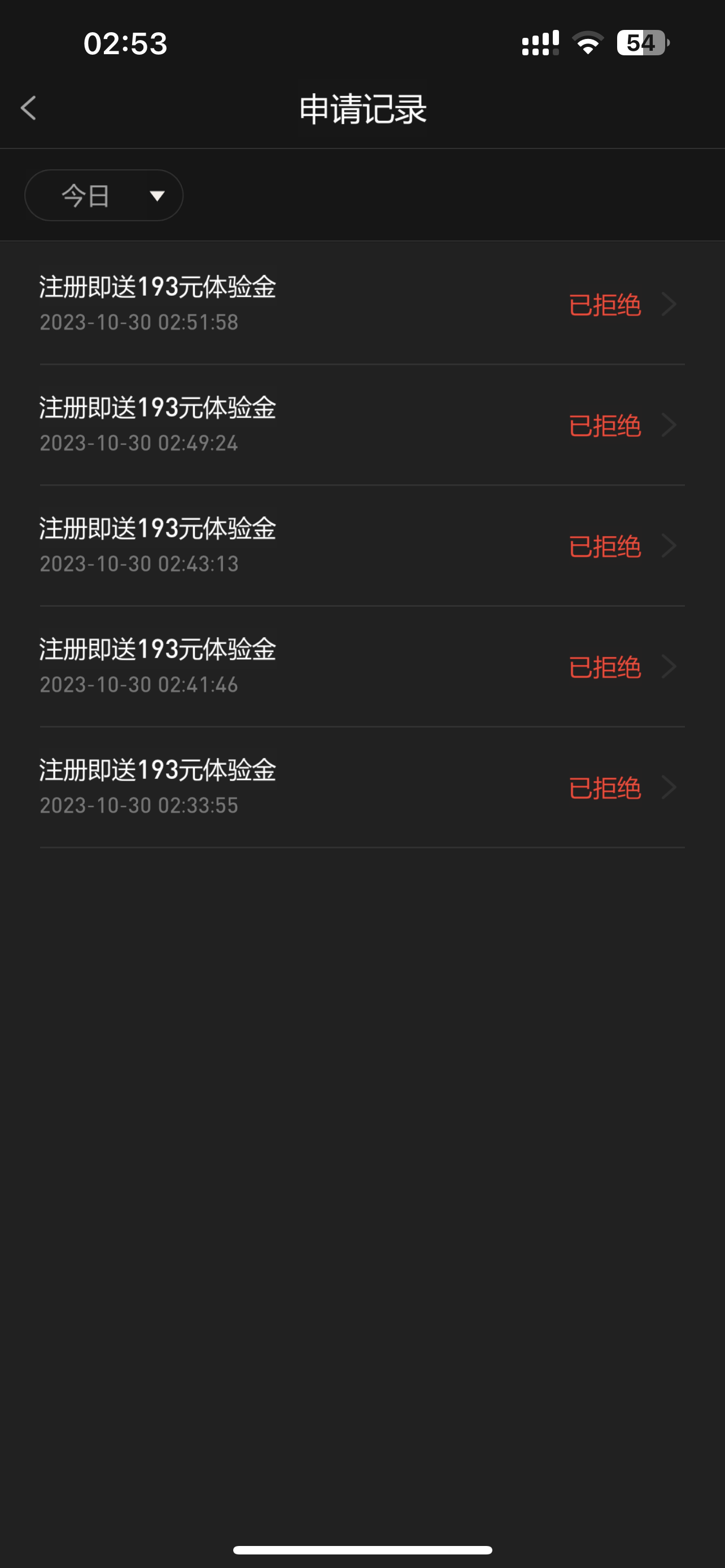Open the rejected application from 02:51:58
This screenshot has height=1568, width=725.
click(361, 304)
